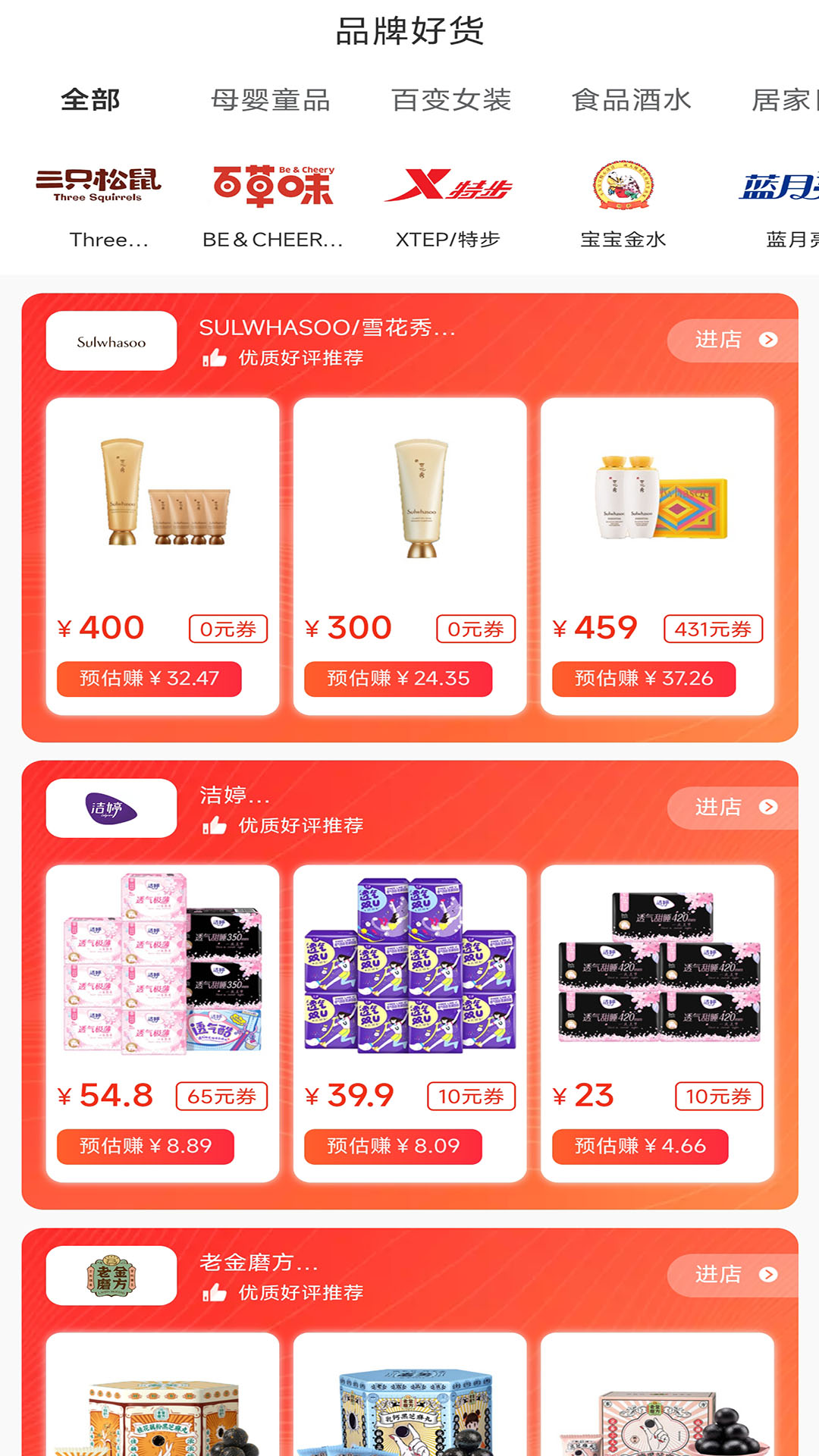Image resolution: width=819 pixels, height=1456 pixels.
Task: Enter the 老金磨方 store via 进店
Action: tap(733, 1274)
